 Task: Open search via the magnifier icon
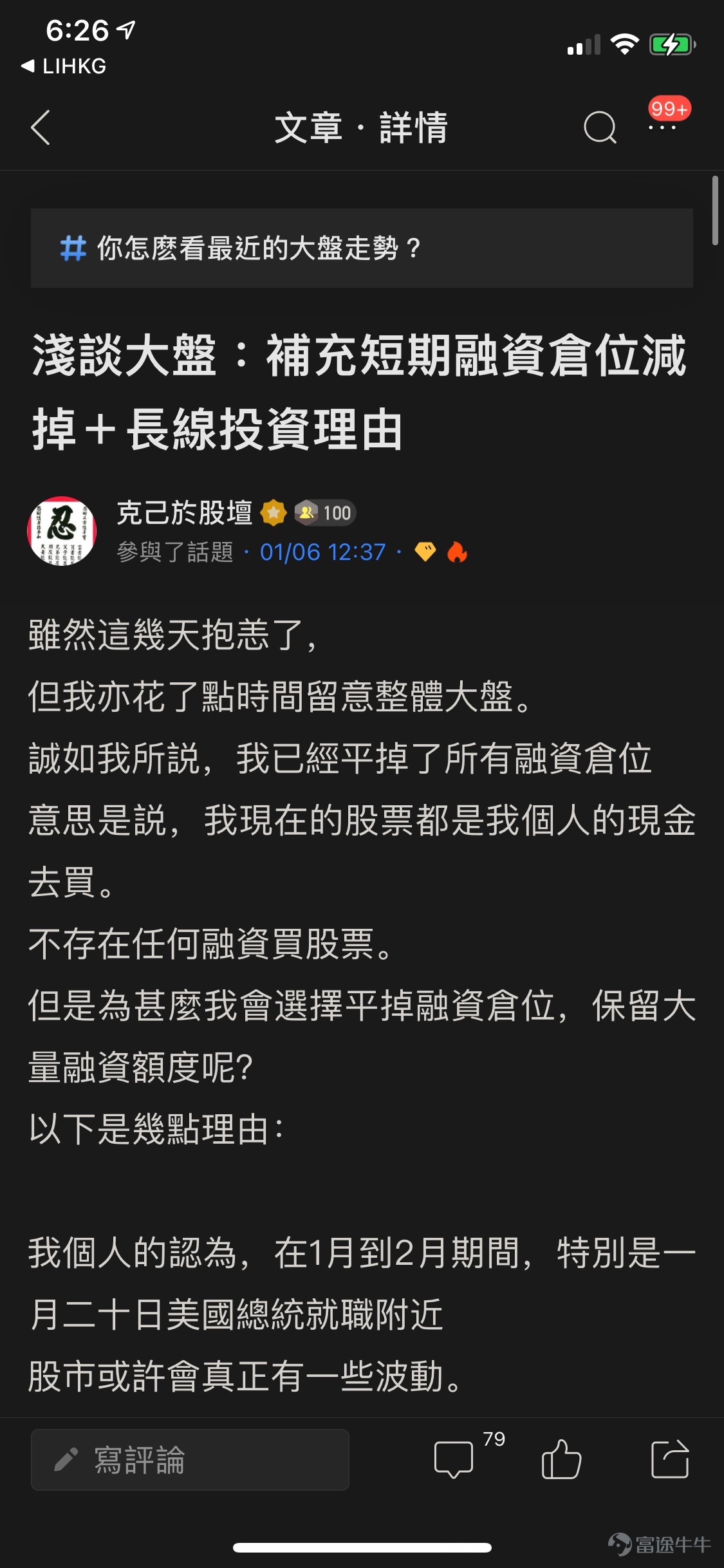click(x=599, y=127)
